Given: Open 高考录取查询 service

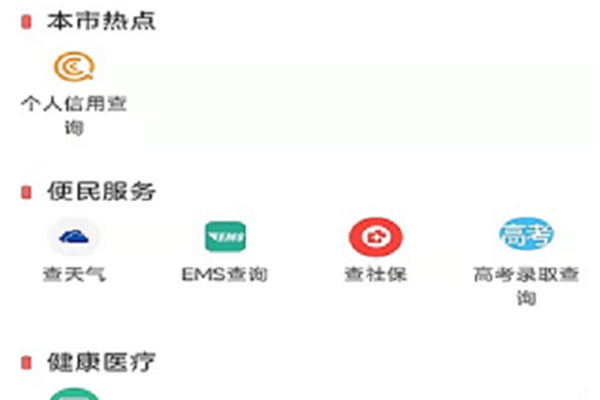Looking at the screenshot, I should (526, 238).
